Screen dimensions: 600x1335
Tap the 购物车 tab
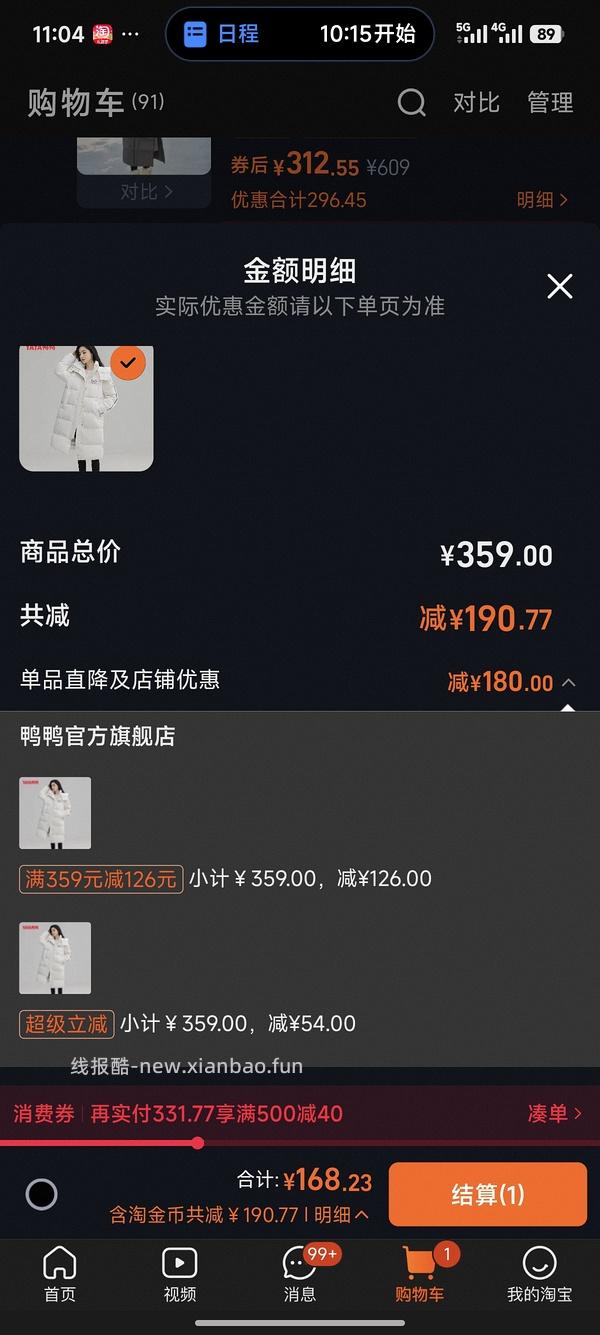[x=419, y=1274]
